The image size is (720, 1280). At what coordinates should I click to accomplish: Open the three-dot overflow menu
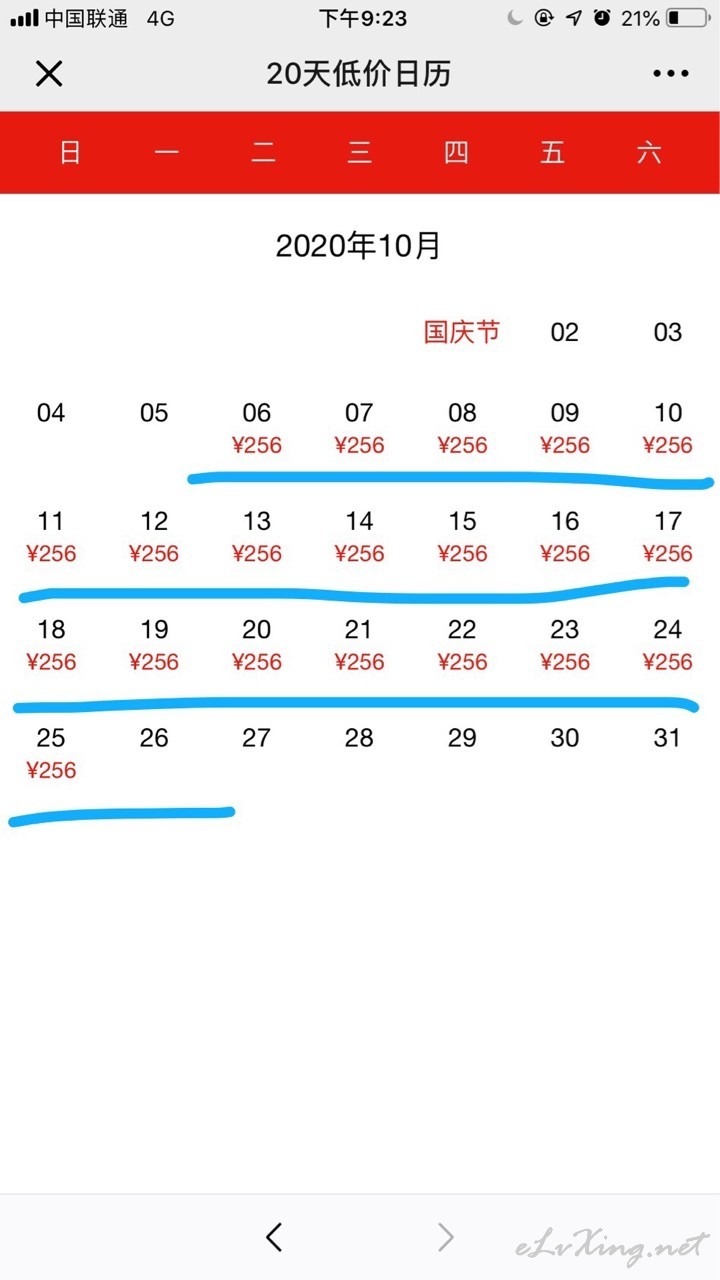click(x=670, y=73)
